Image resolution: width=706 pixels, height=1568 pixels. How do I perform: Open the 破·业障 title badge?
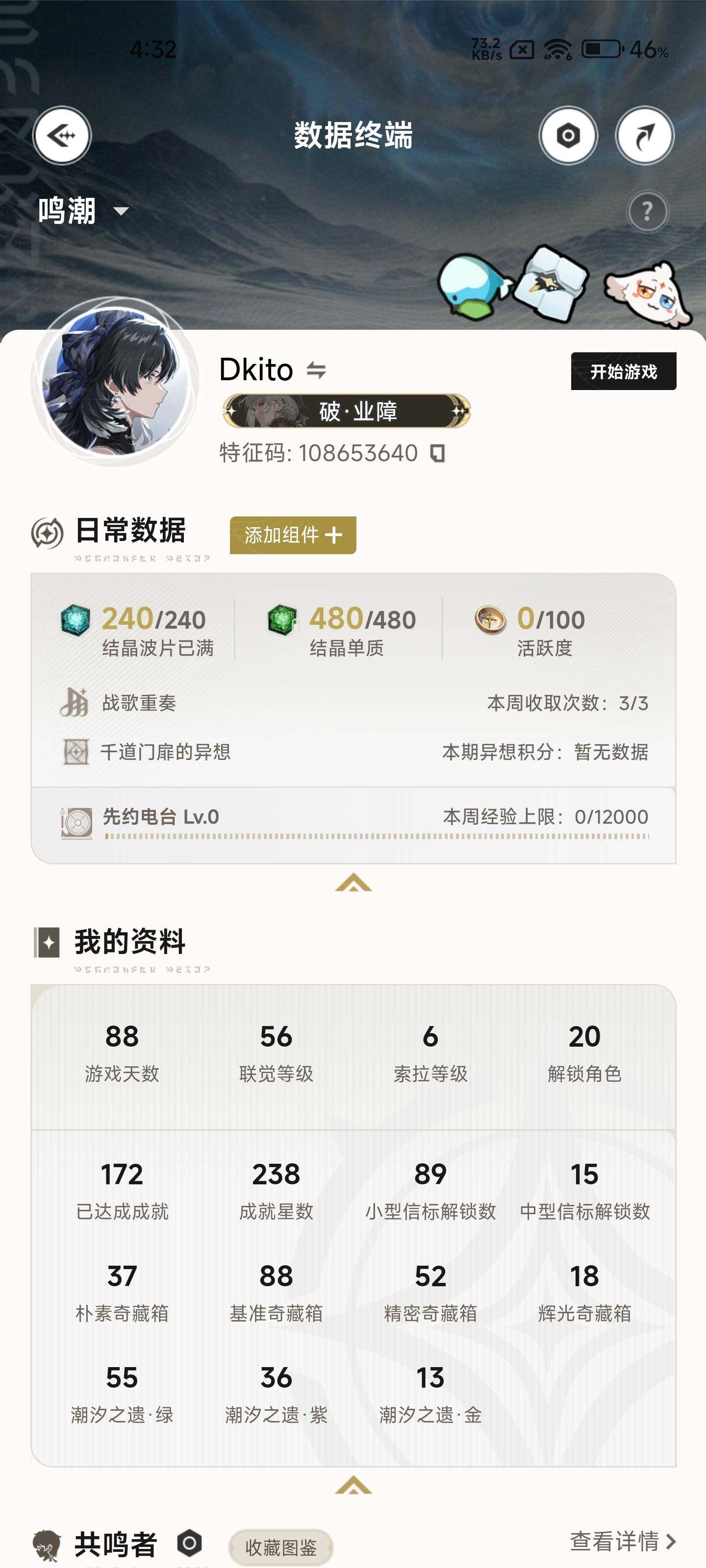346,412
